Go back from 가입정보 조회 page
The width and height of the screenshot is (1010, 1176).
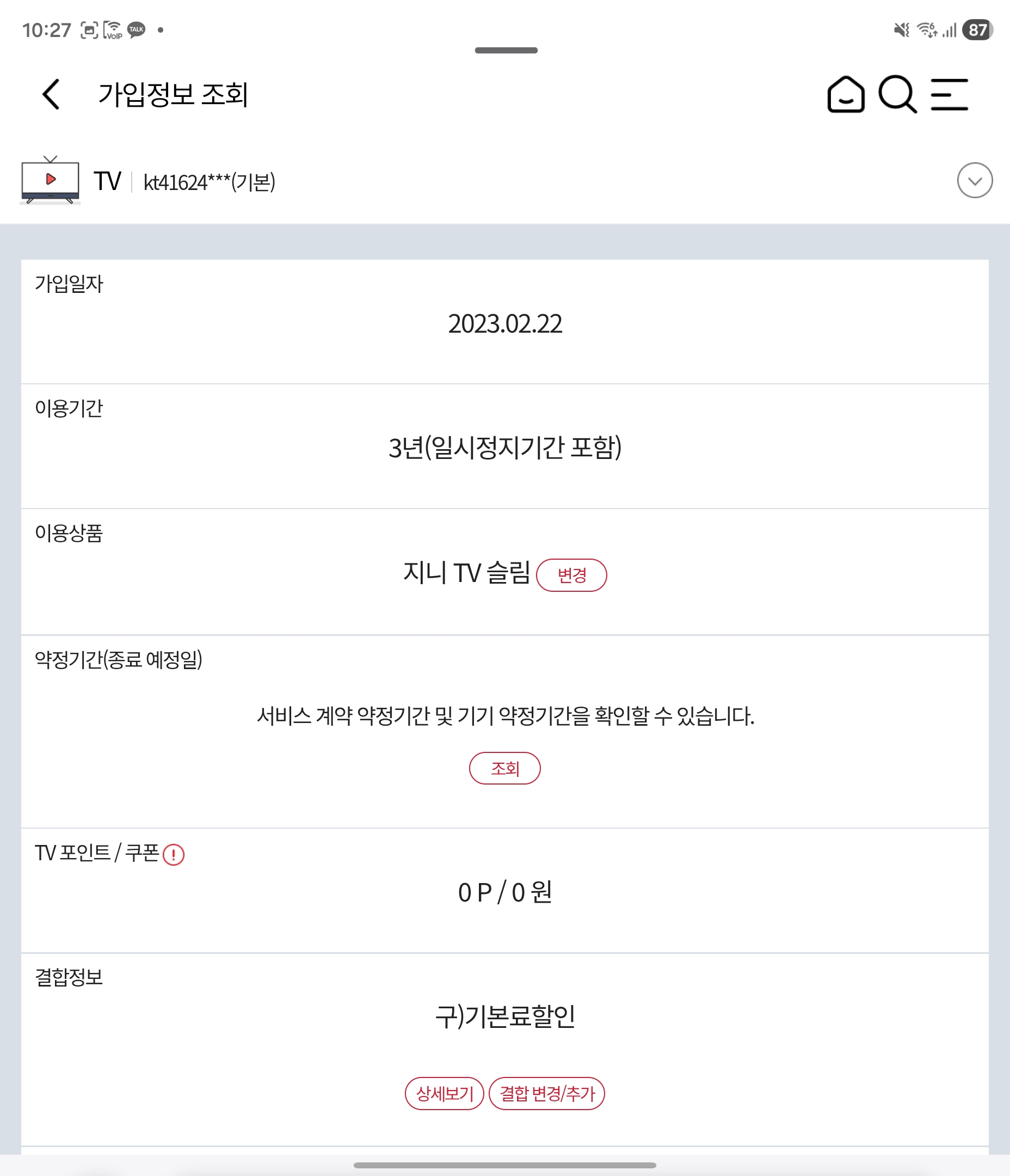(x=51, y=94)
